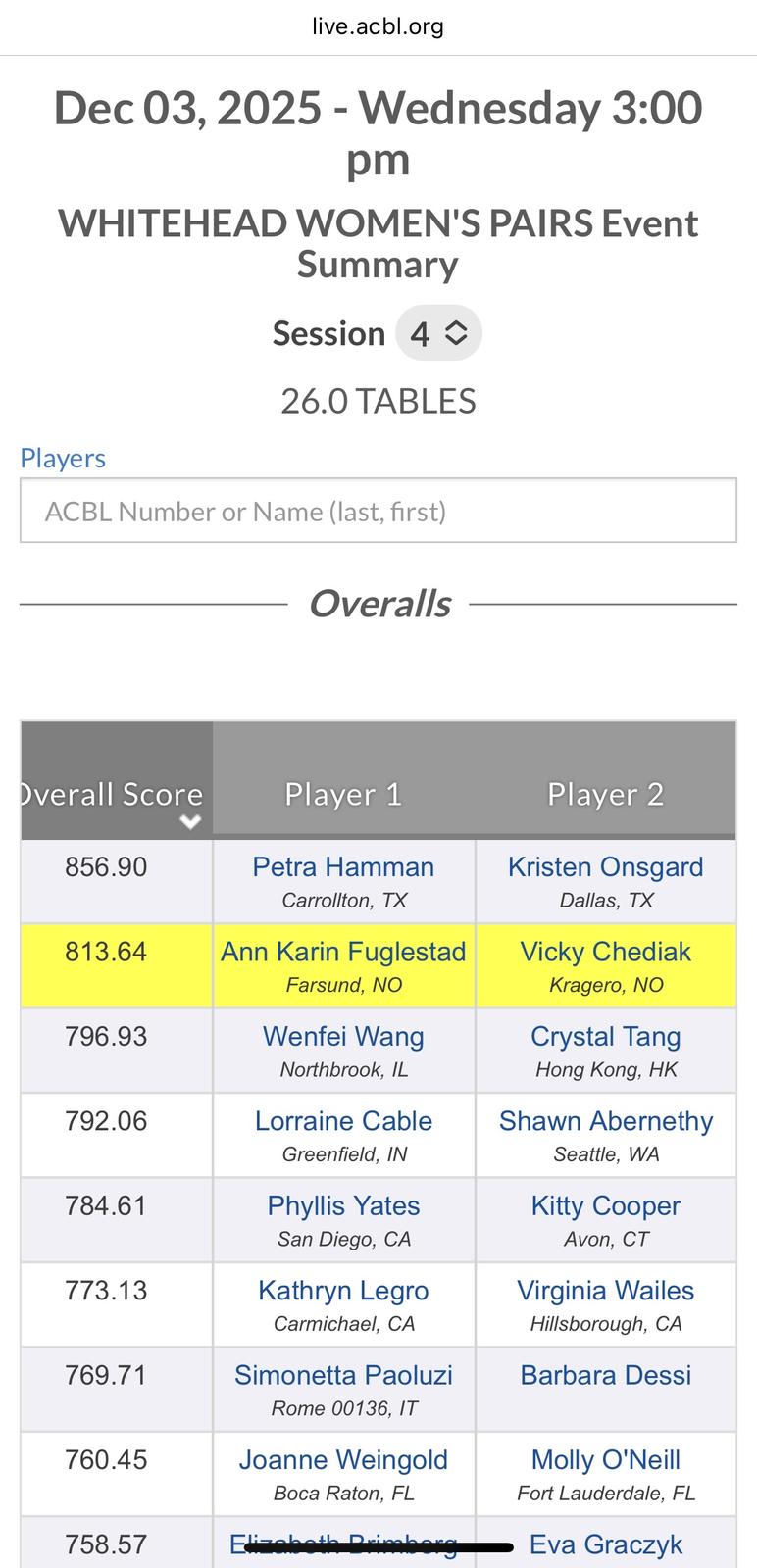Sort by Overall Score column header
The image size is (757, 1568).
pos(116,794)
